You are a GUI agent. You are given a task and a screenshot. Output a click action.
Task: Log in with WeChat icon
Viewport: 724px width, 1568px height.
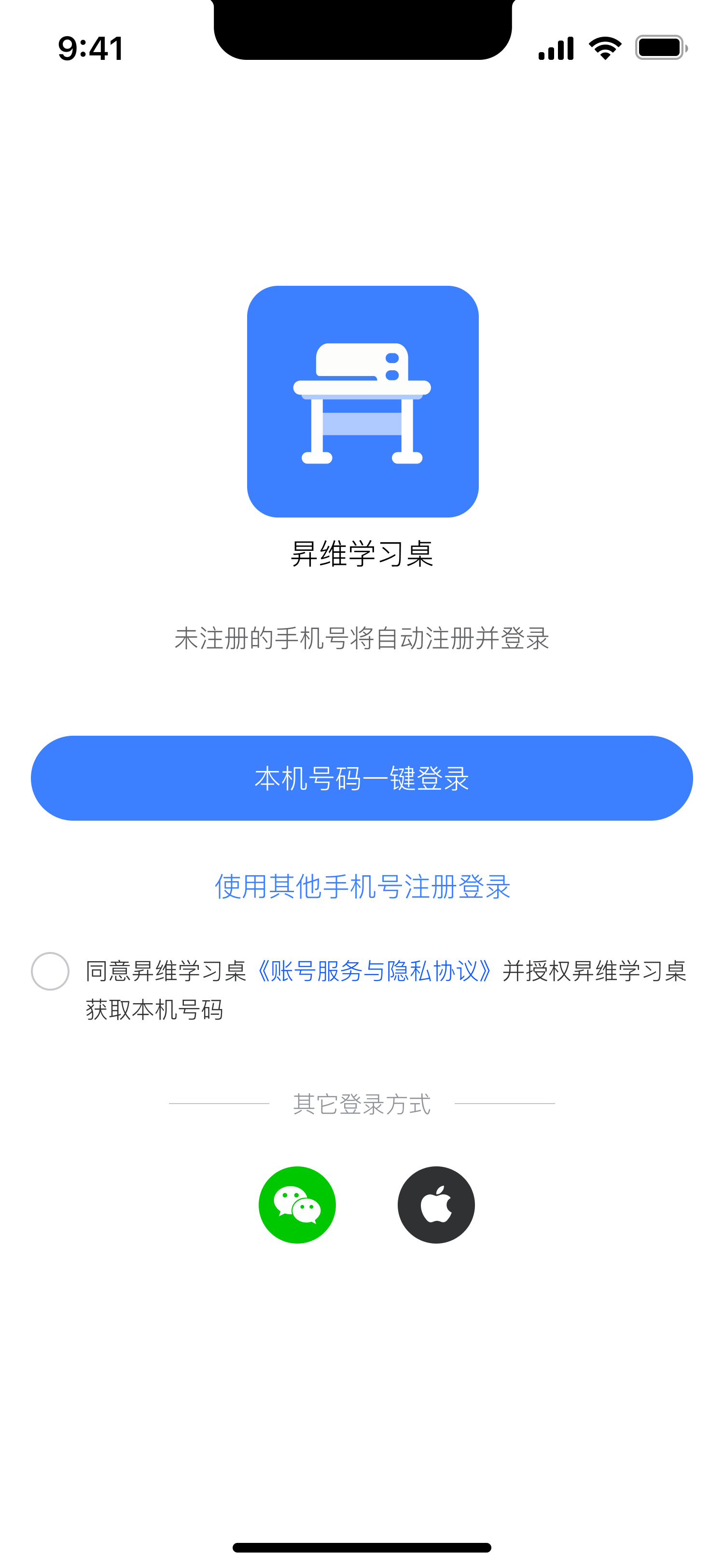(297, 1204)
